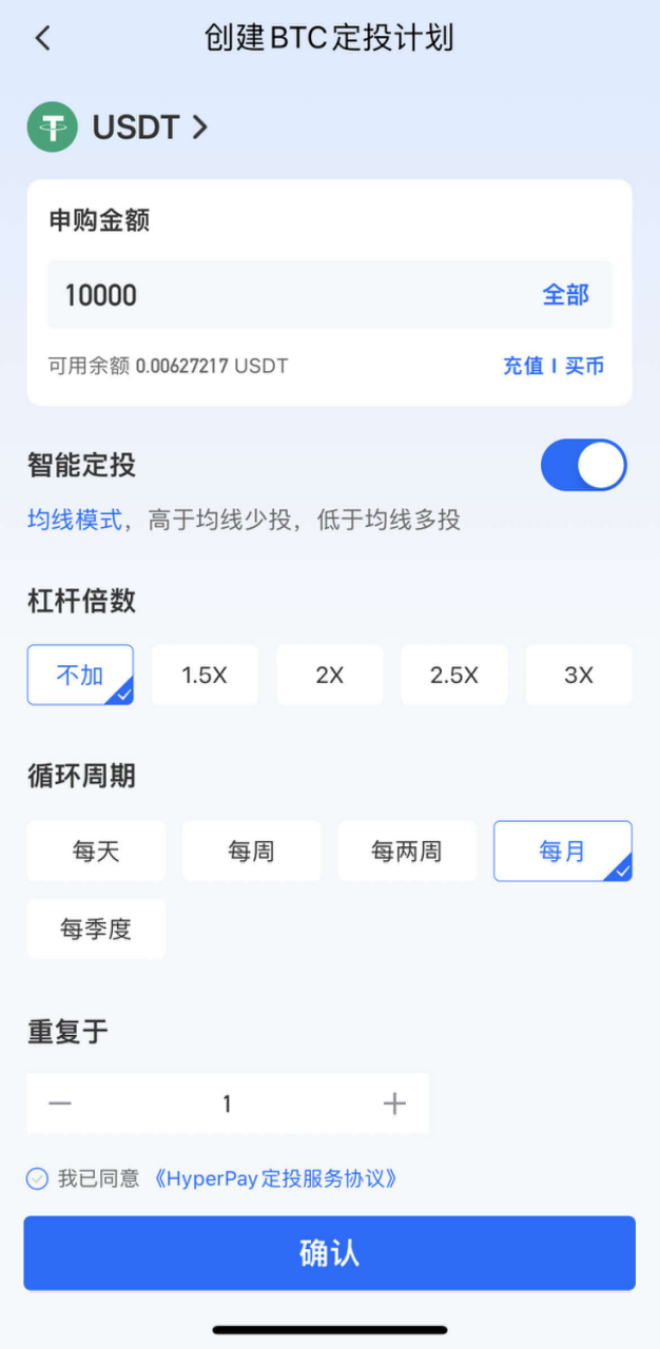
Task: Open the 买币 buy coins link
Action: [x=585, y=366]
